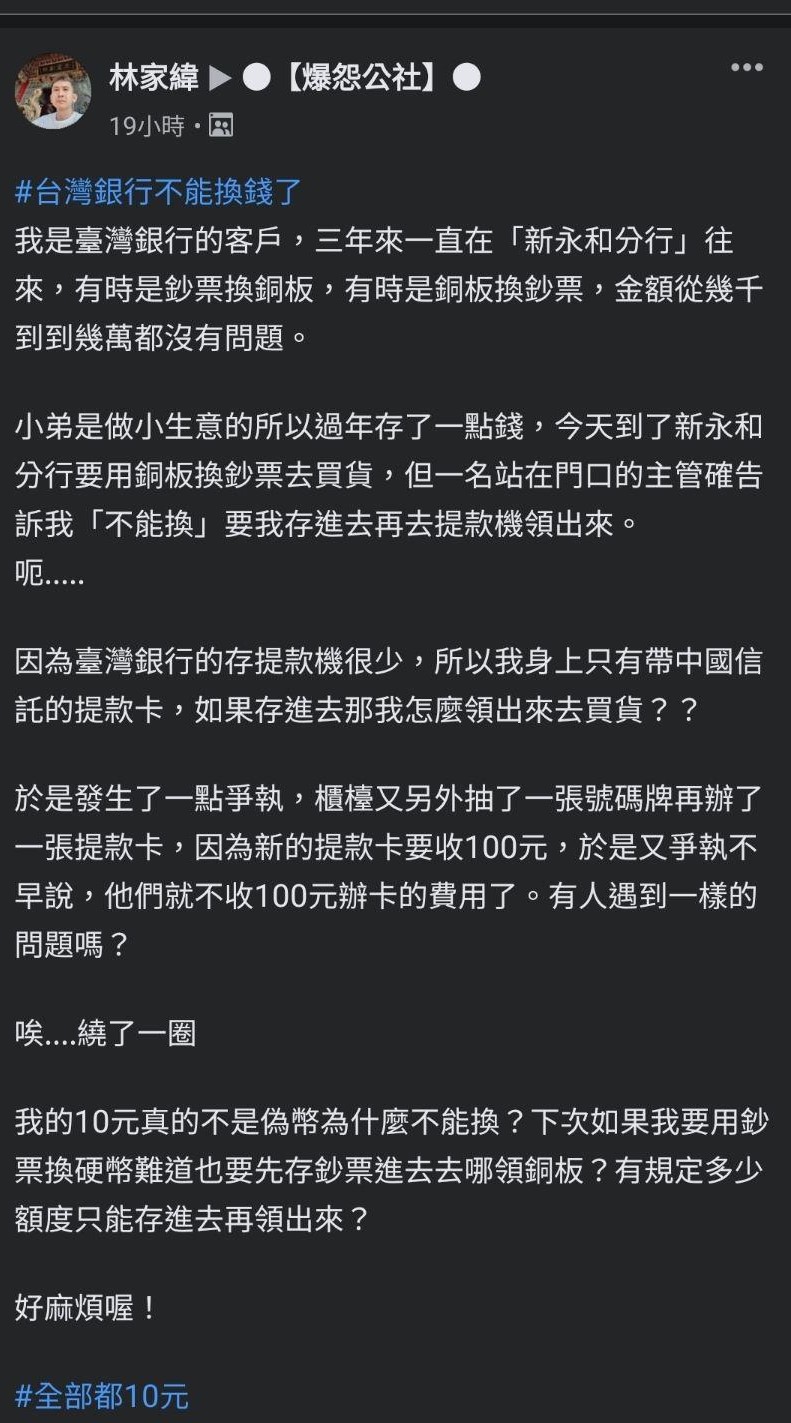Open the post's three-dot overflow menu
The height and width of the screenshot is (1423, 791).
[x=746, y=68]
